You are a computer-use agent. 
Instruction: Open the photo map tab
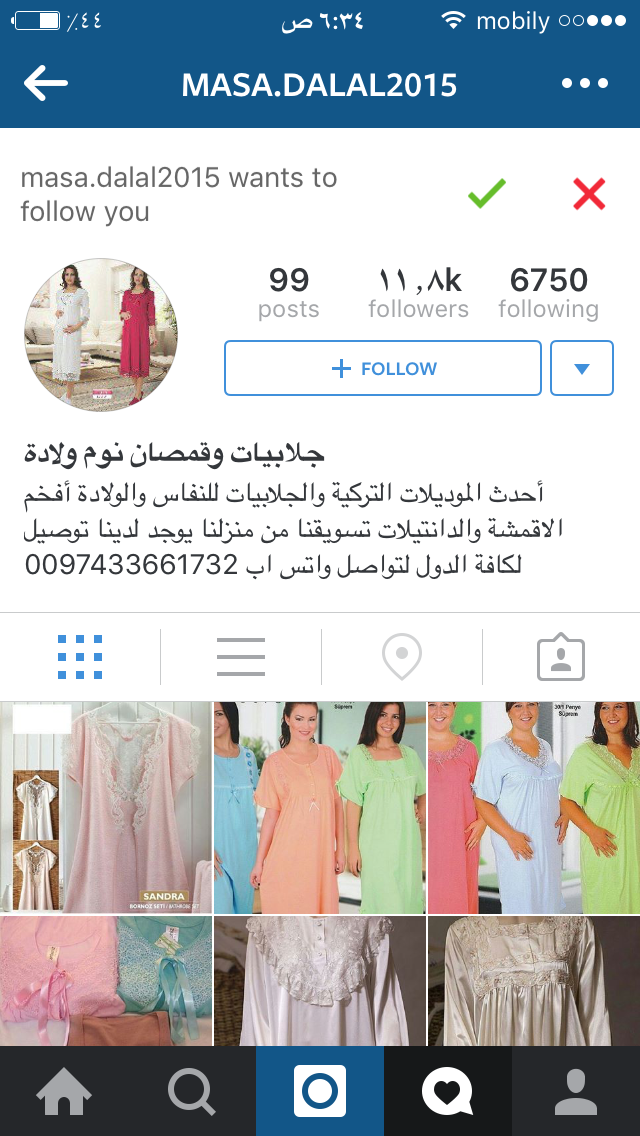pos(401,658)
